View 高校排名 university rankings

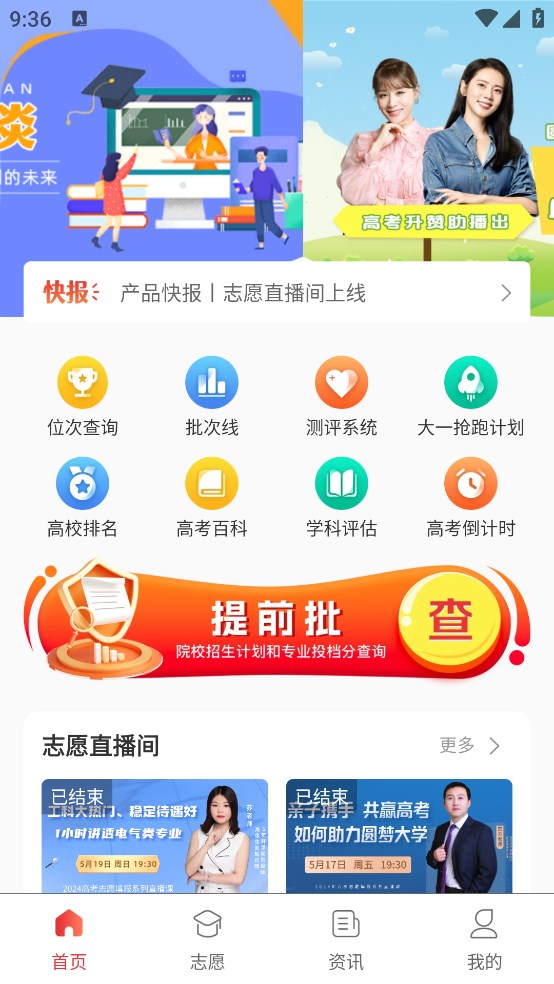click(82, 498)
